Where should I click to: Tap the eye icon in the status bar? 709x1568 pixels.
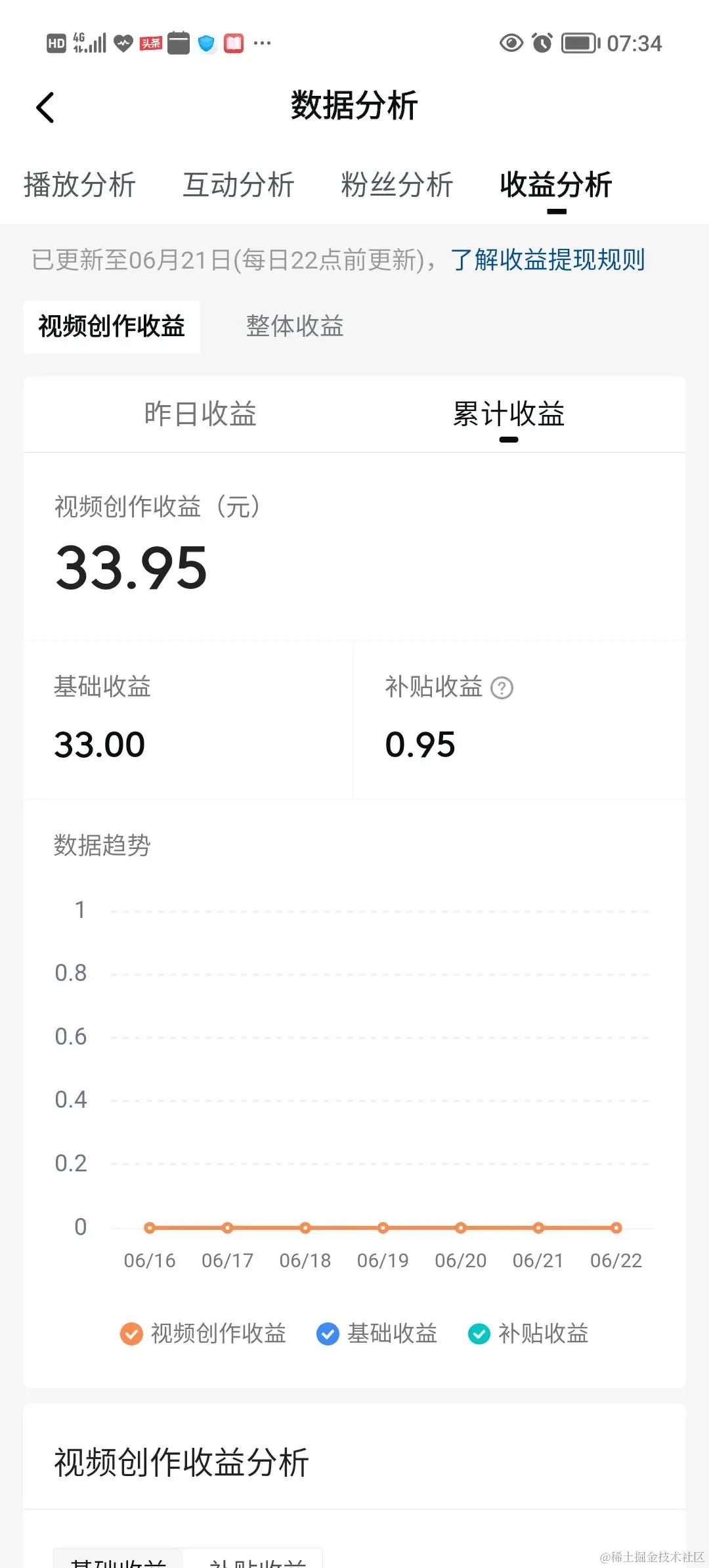[x=511, y=43]
